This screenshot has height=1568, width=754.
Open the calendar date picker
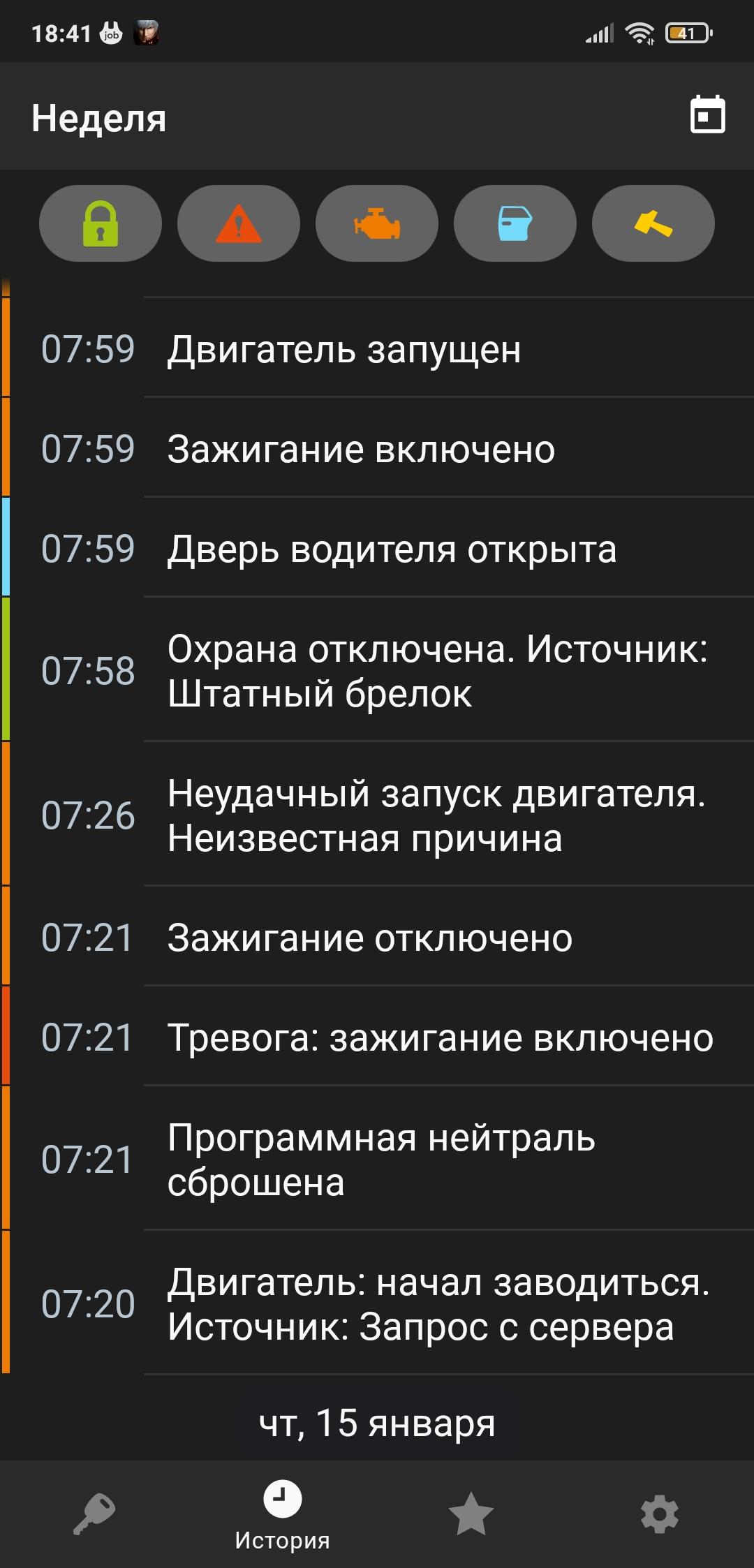[707, 116]
